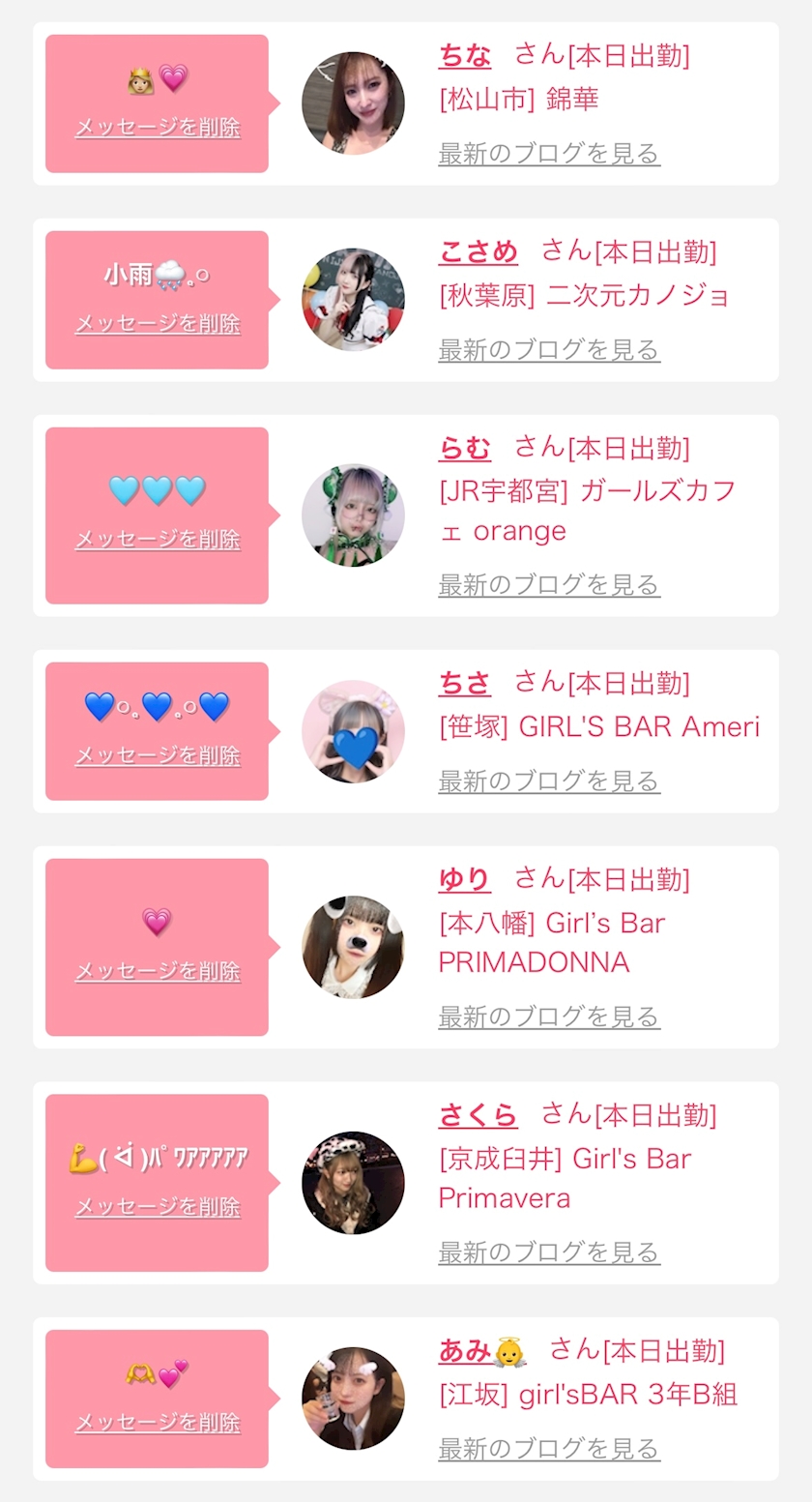The height and width of the screenshot is (1502, 812).
Task: View ちさ's latest blog
Action: 549,781
